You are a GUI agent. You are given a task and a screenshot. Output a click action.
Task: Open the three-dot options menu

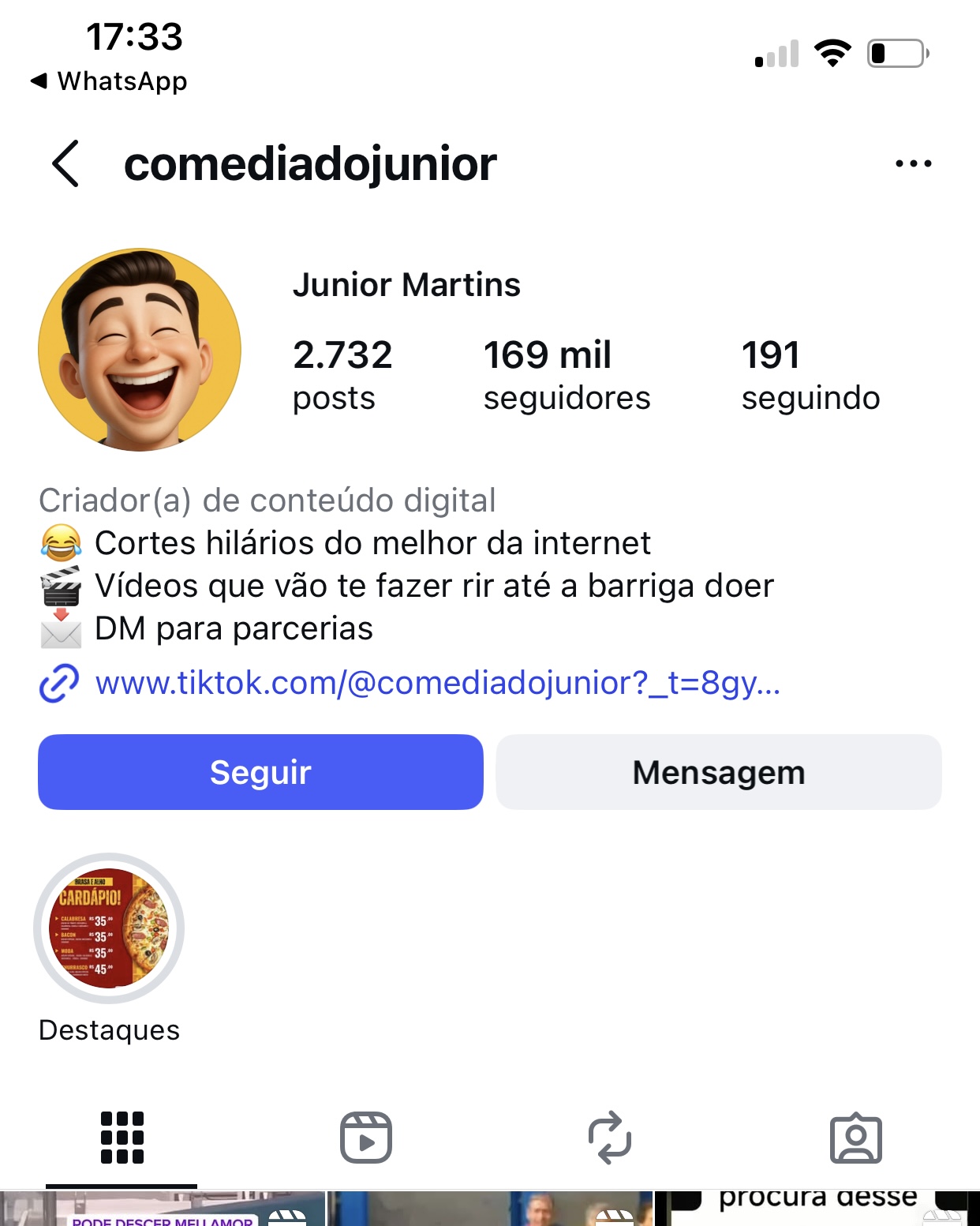[x=913, y=163]
